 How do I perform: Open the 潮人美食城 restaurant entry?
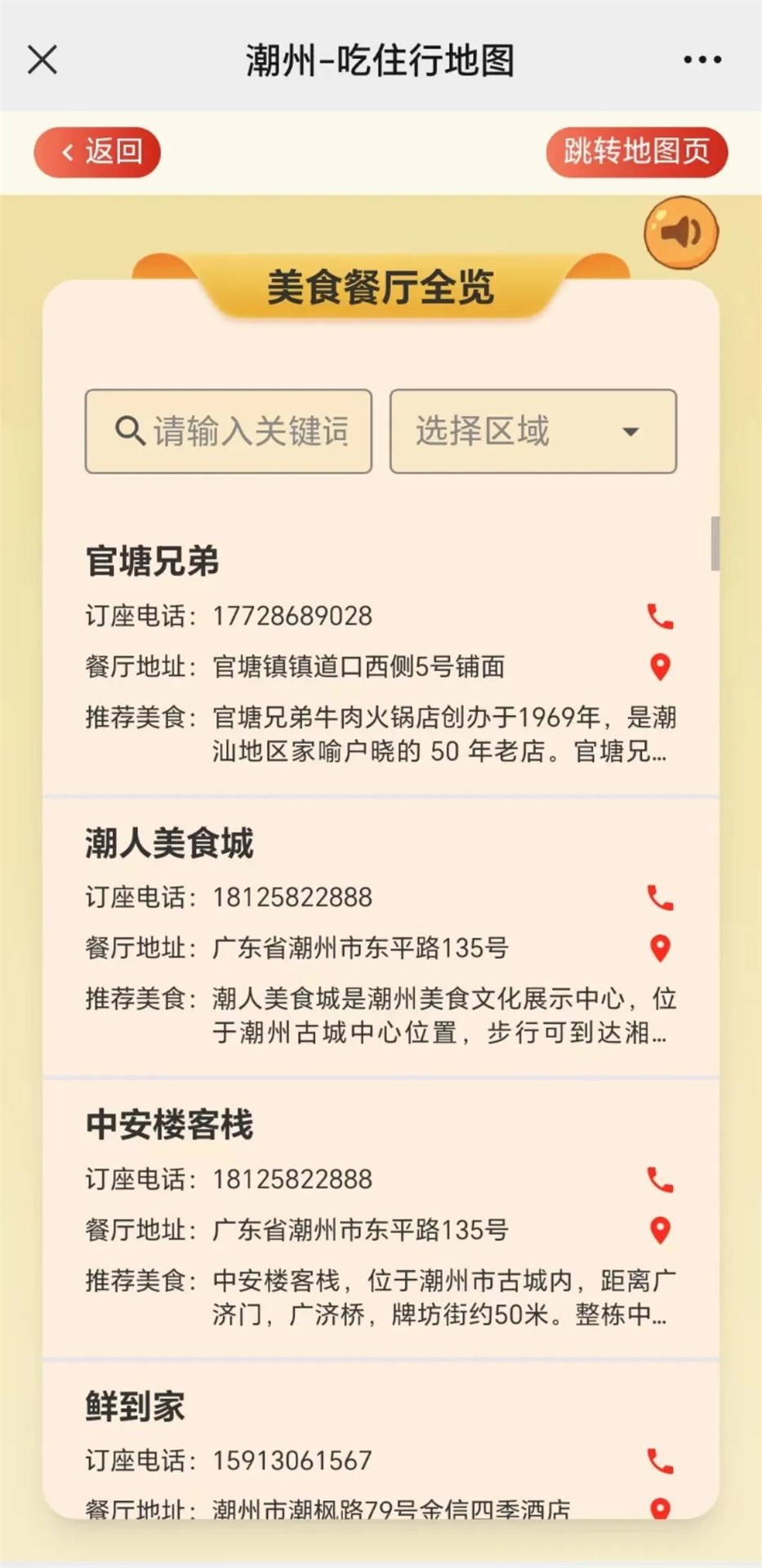click(169, 844)
